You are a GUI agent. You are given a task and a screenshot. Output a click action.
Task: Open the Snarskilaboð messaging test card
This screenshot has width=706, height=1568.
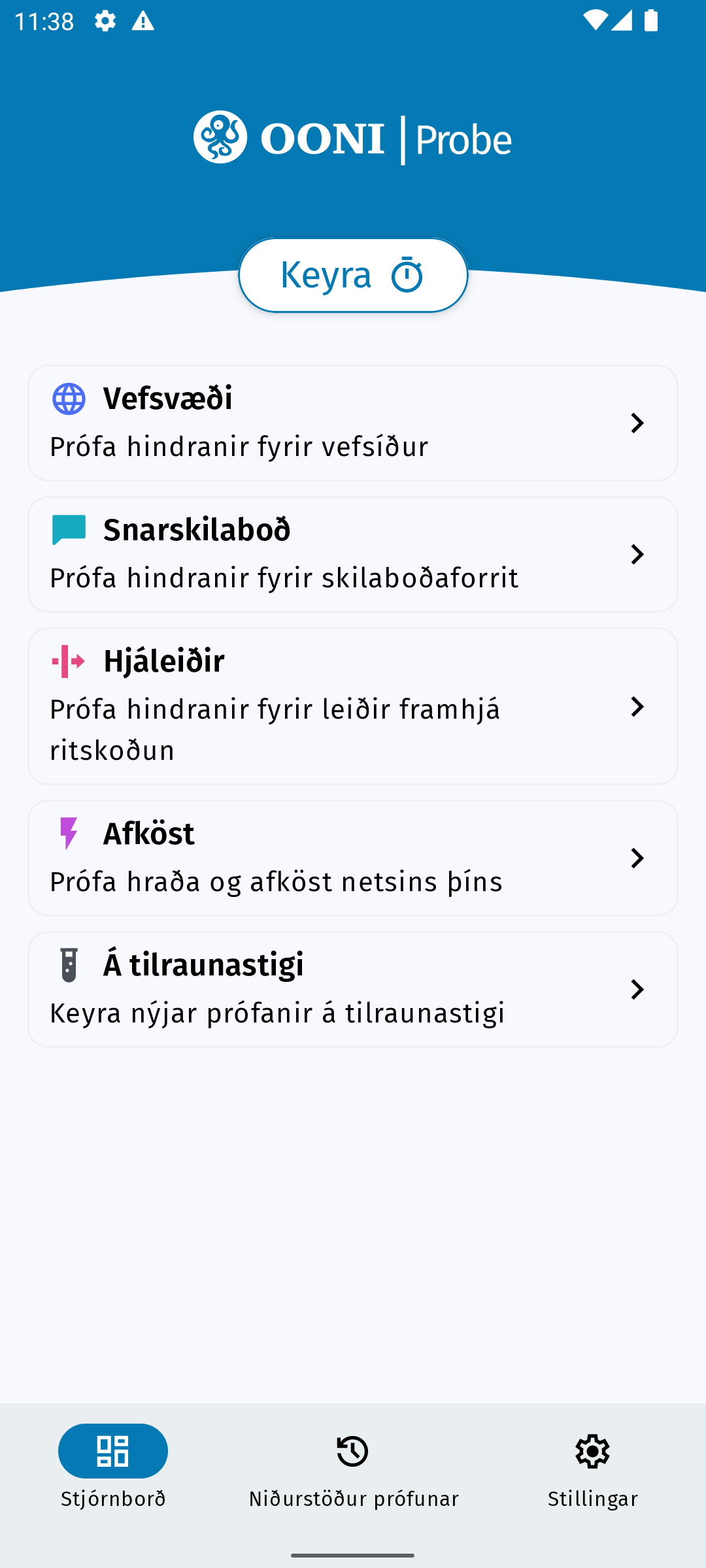(x=353, y=554)
